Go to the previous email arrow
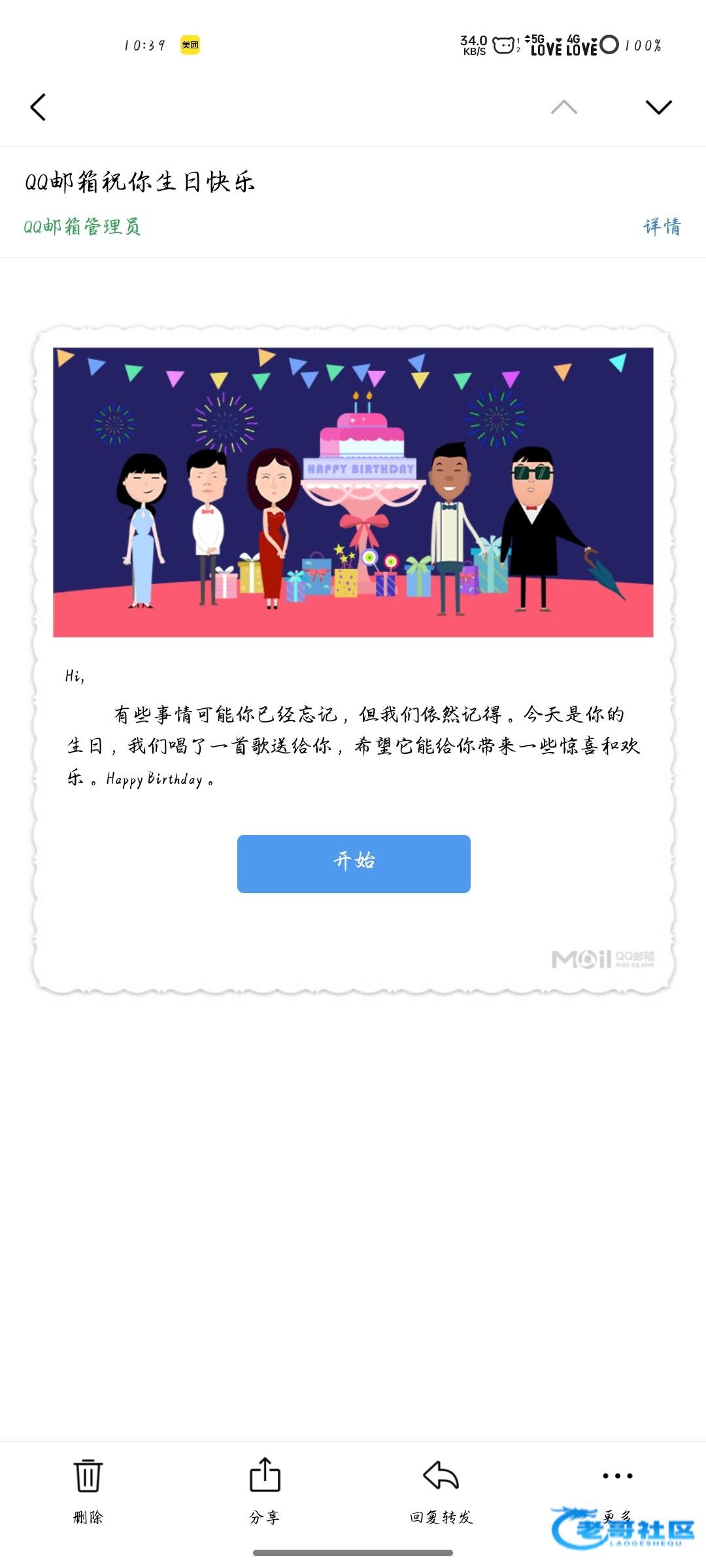This screenshot has width=706, height=1568. click(563, 107)
